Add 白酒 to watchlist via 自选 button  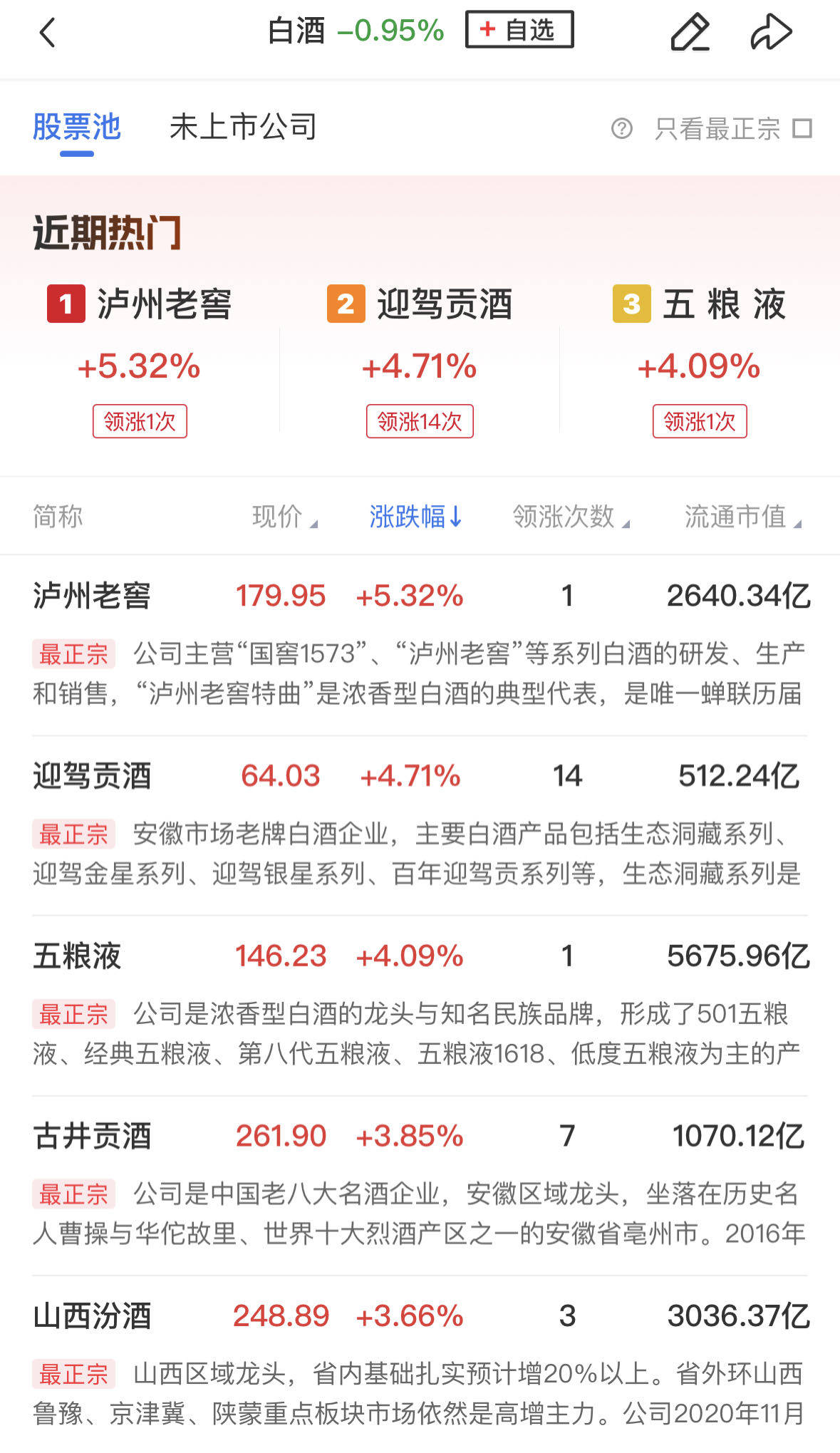point(519,29)
